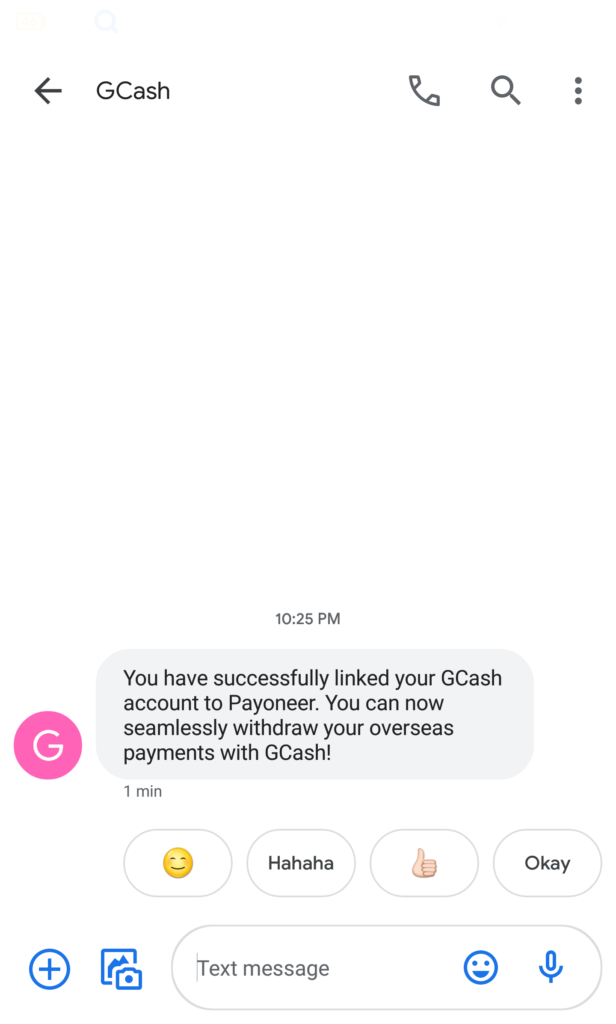The height and width of the screenshot is (1024, 616).
Task: Open the emoji picker
Action: tap(481, 968)
